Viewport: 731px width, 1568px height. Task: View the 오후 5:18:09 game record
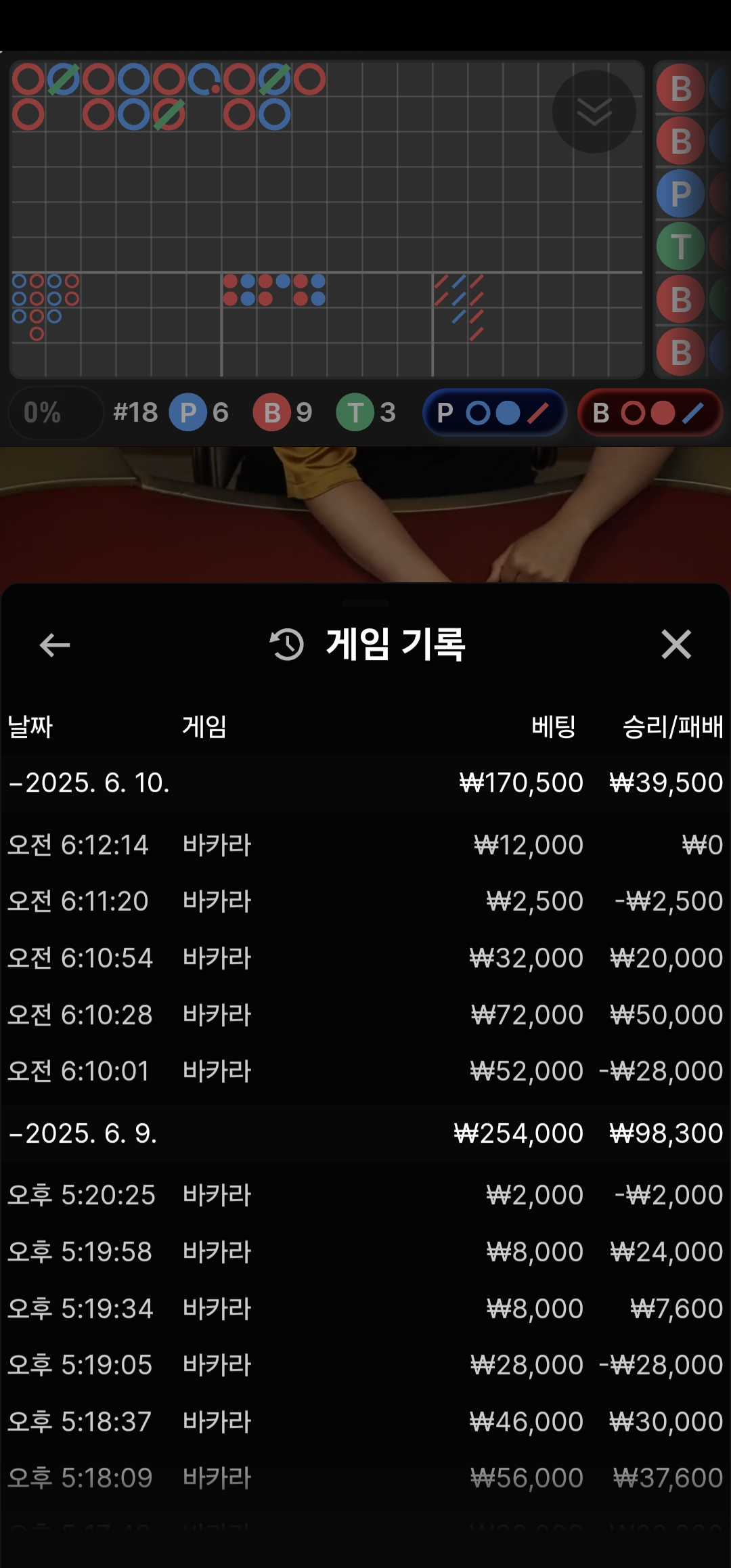coord(365,1478)
